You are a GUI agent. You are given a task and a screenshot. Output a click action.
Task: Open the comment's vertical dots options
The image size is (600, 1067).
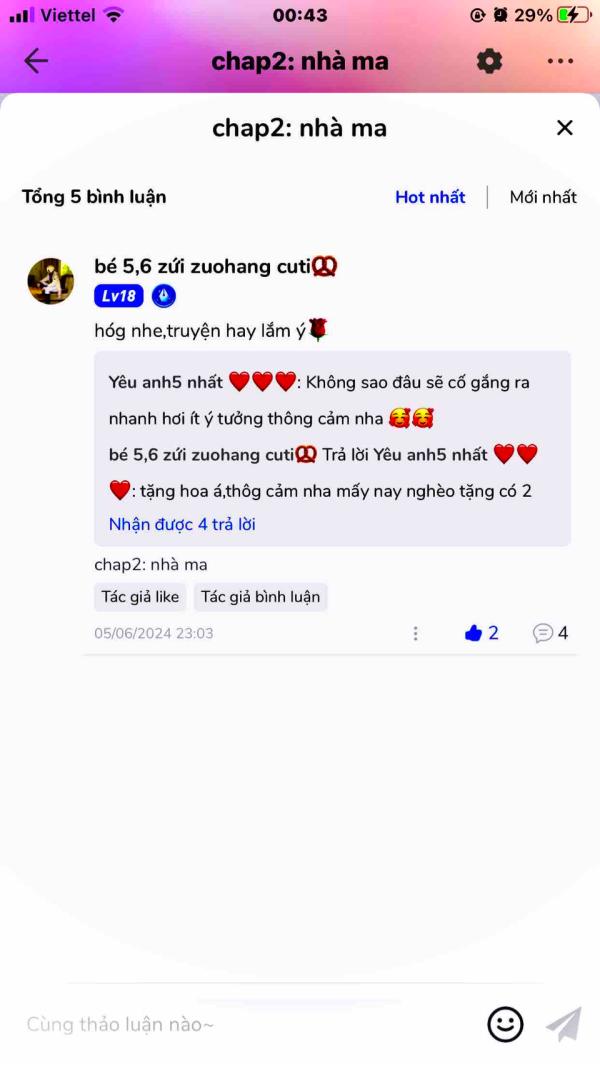[415, 633]
